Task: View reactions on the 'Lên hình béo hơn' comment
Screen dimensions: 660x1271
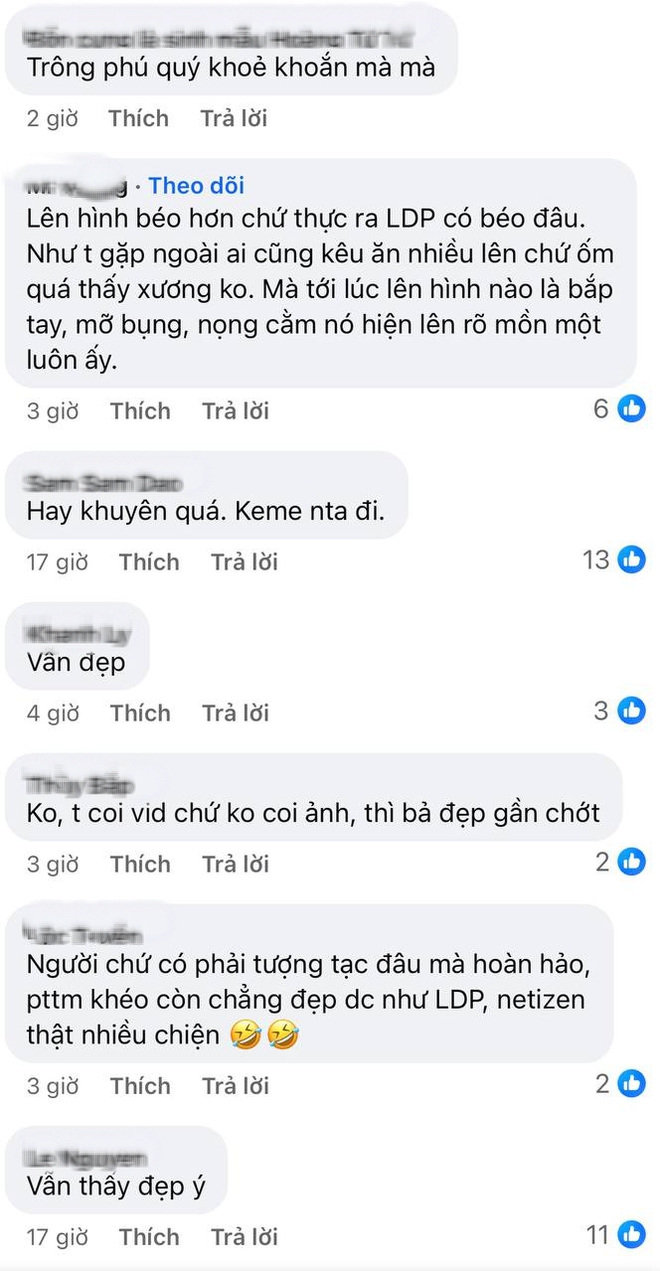Action: pyautogui.click(x=619, y=408)
